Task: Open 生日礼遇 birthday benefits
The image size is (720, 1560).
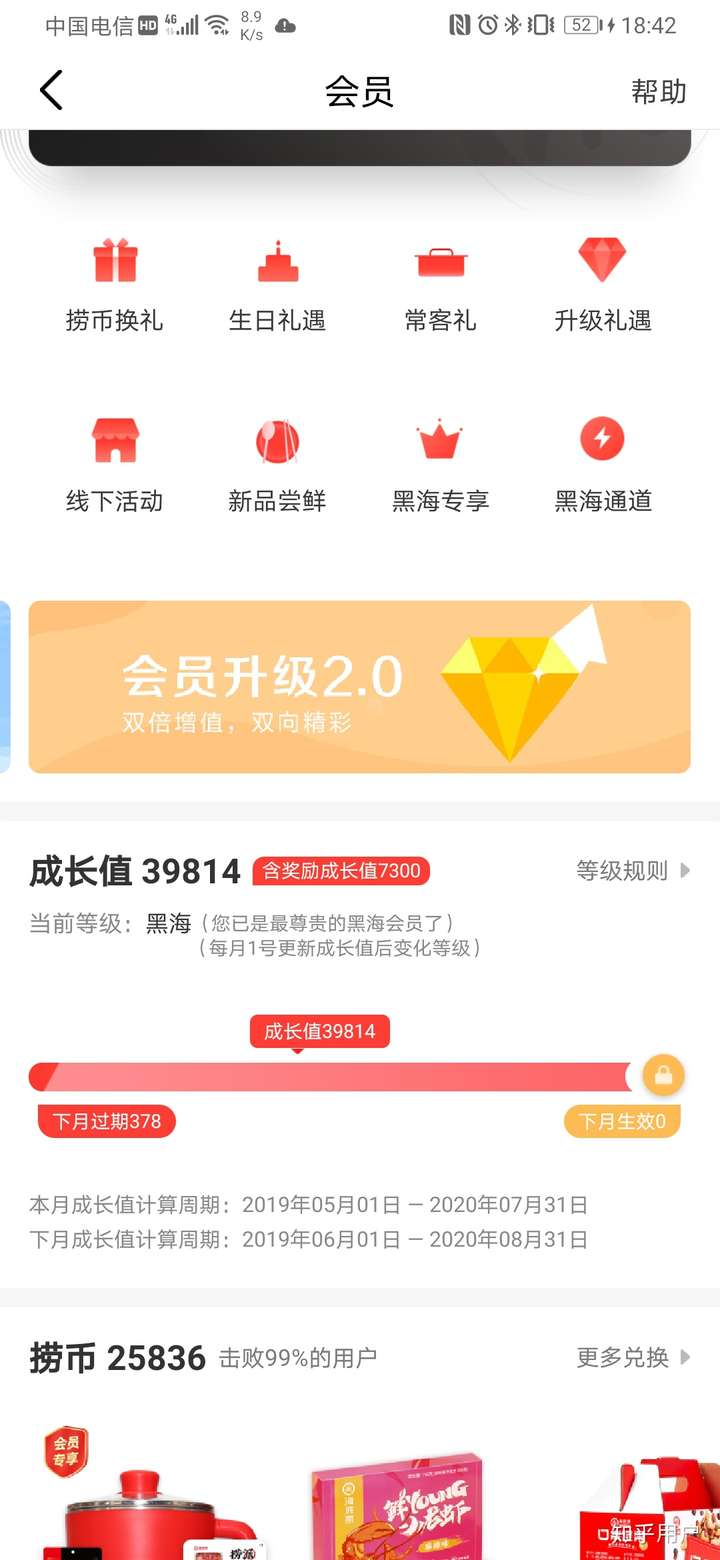Action: click(x=277, y=285)
